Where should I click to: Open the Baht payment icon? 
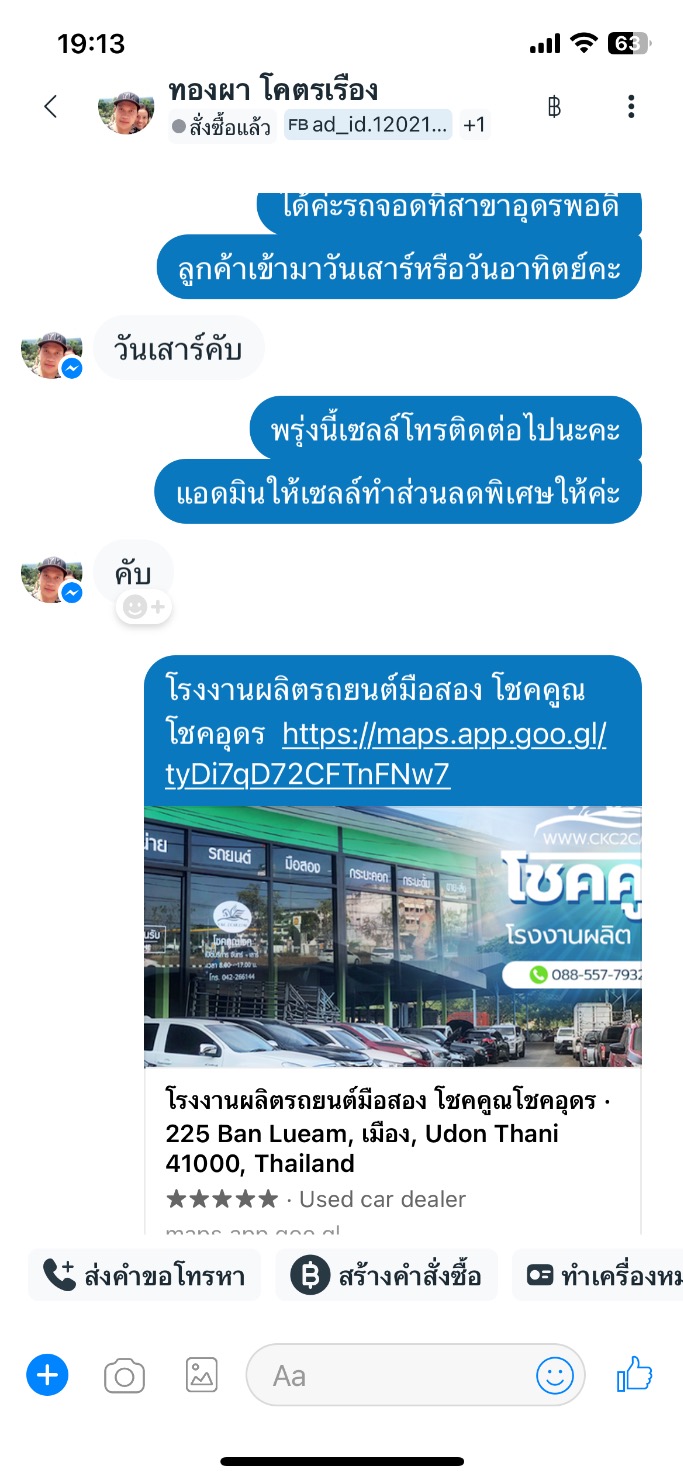(x=554, y=106)
